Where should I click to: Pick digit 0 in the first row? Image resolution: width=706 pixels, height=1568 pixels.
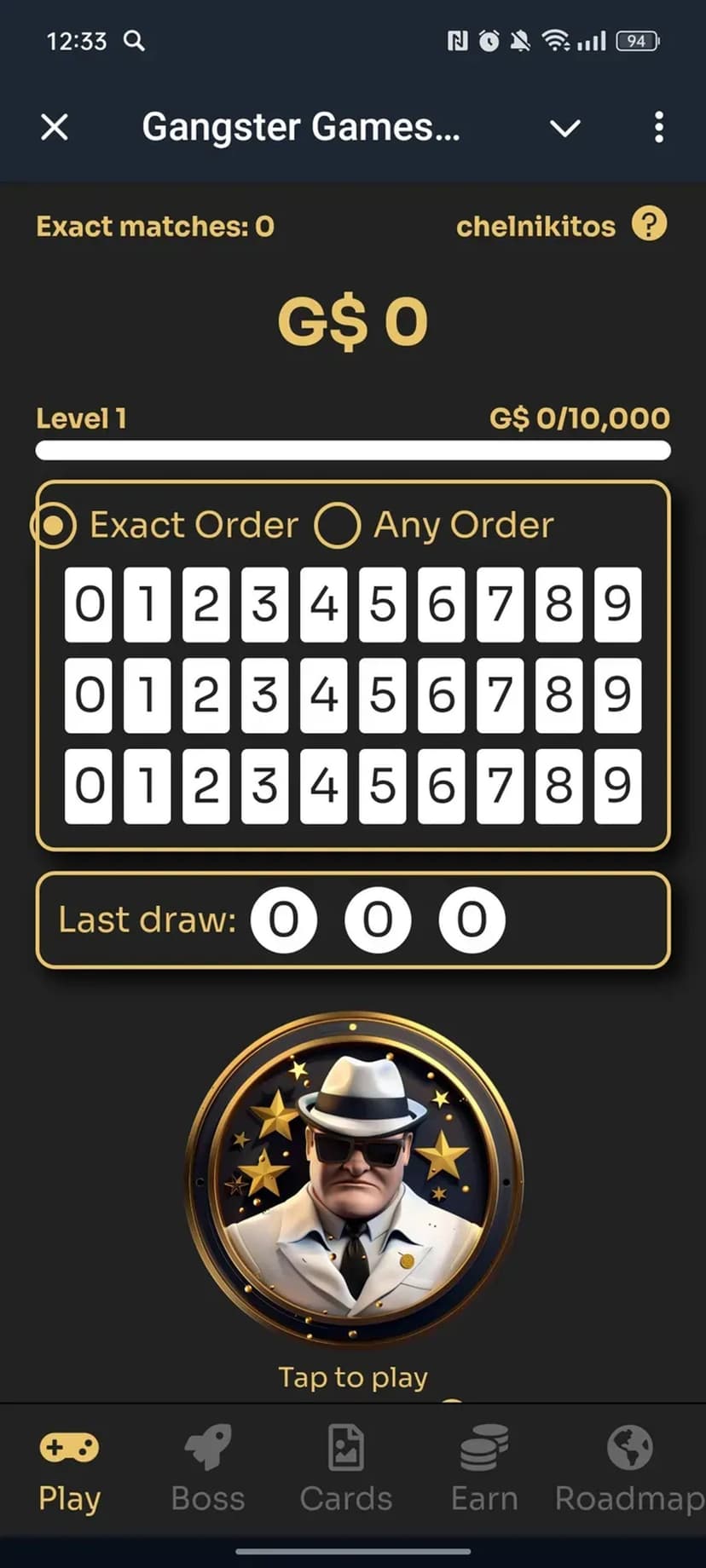[x=89, y=604]
